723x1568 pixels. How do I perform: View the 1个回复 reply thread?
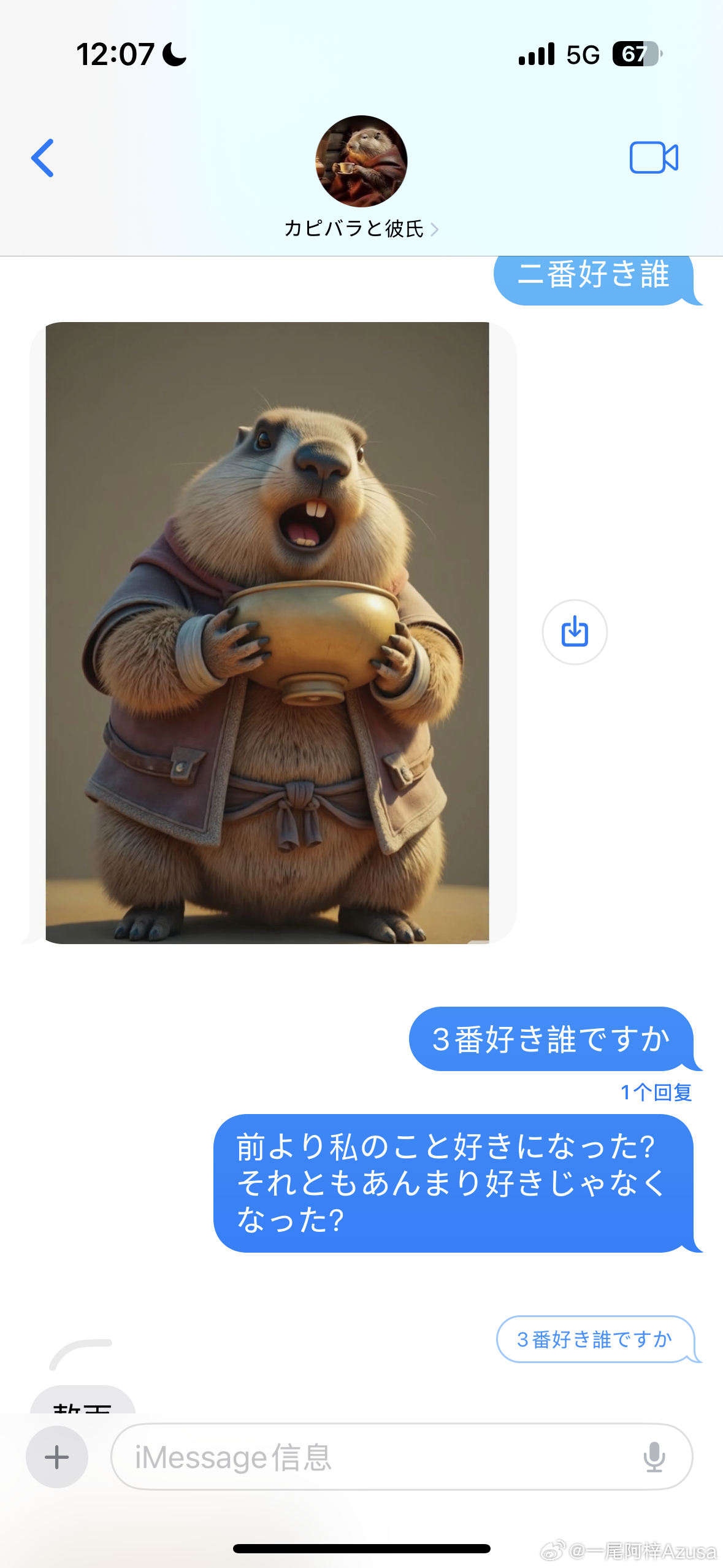click(656, 1093)
